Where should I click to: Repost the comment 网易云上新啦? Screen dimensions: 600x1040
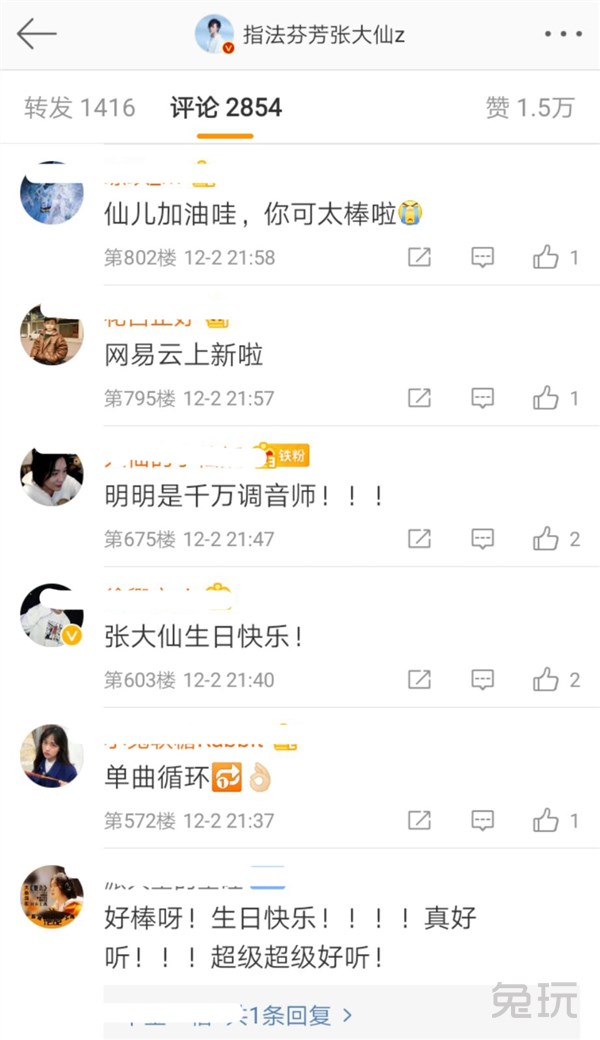pos(420,398)
